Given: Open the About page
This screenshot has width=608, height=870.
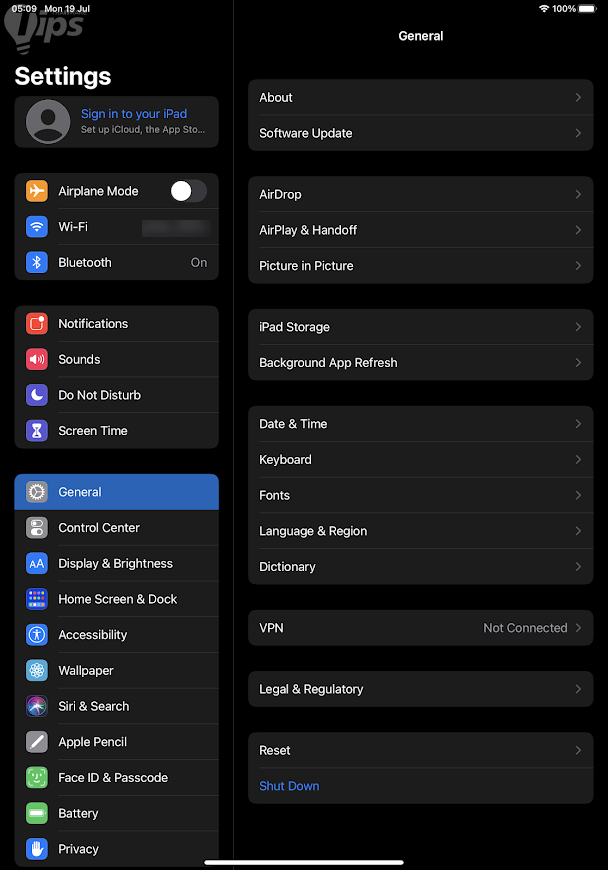Looking at the screenshot, I should tap(420, 98).
